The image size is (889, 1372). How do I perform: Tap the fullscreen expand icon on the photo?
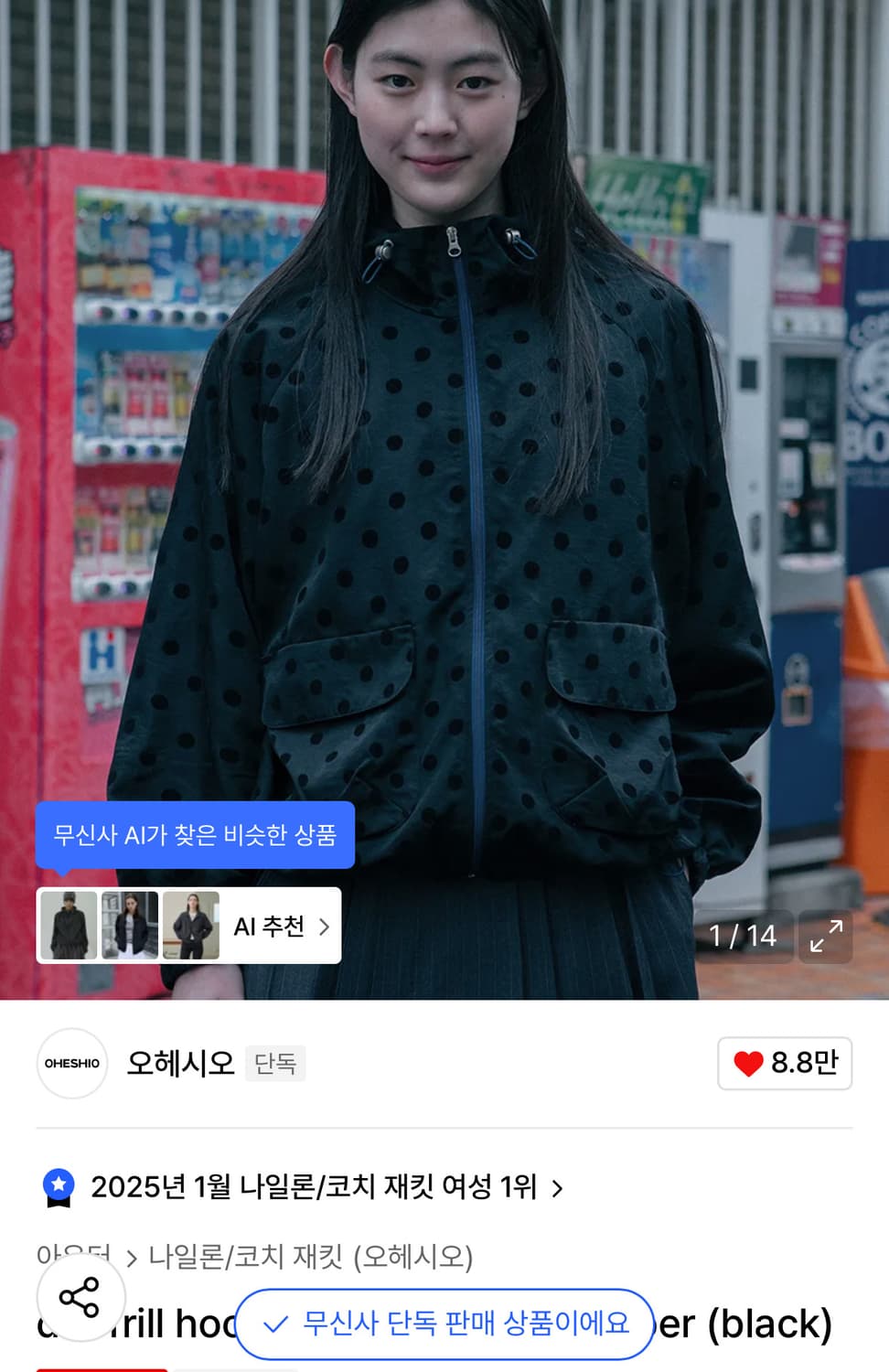coord(826,936)
